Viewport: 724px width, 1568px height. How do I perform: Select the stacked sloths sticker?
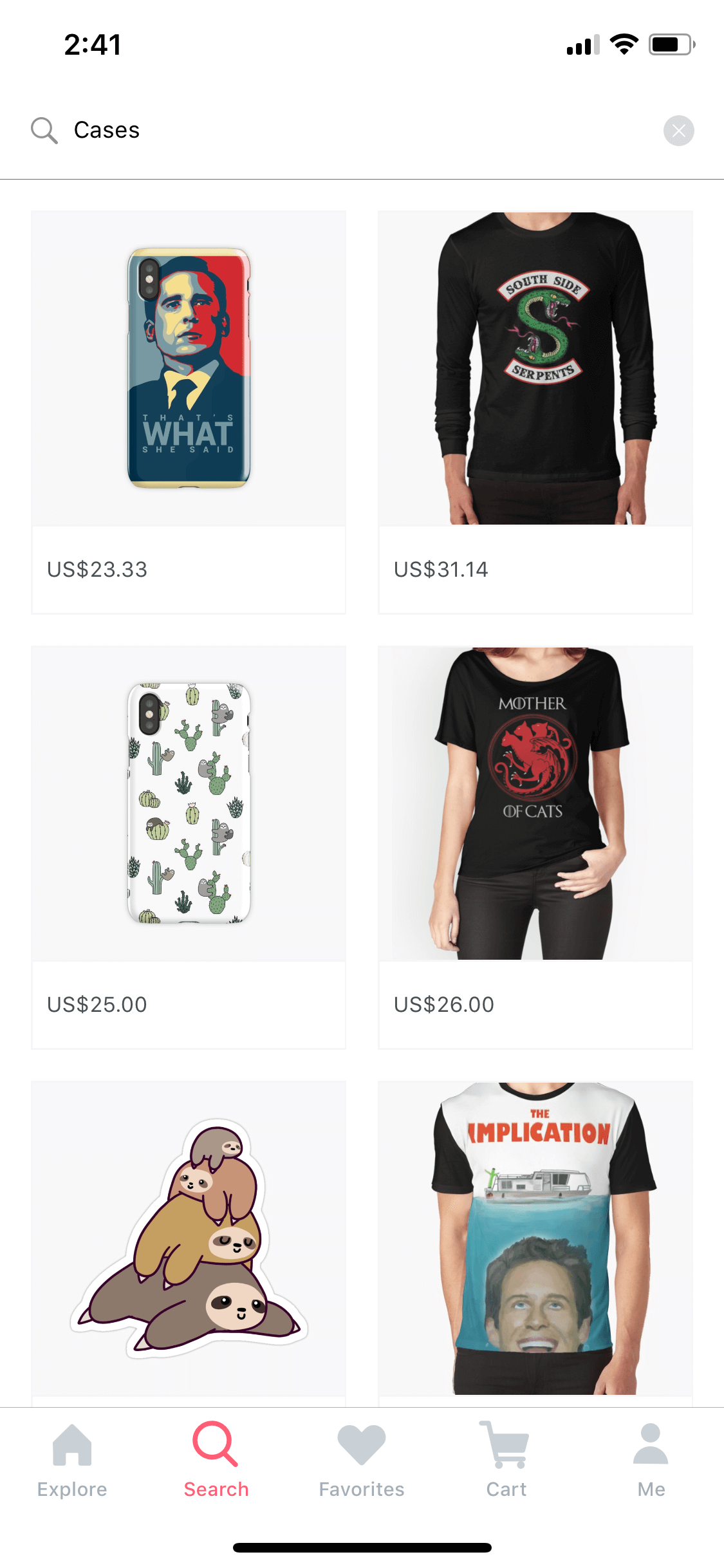pyautogui.click(x=189, y=1243)
